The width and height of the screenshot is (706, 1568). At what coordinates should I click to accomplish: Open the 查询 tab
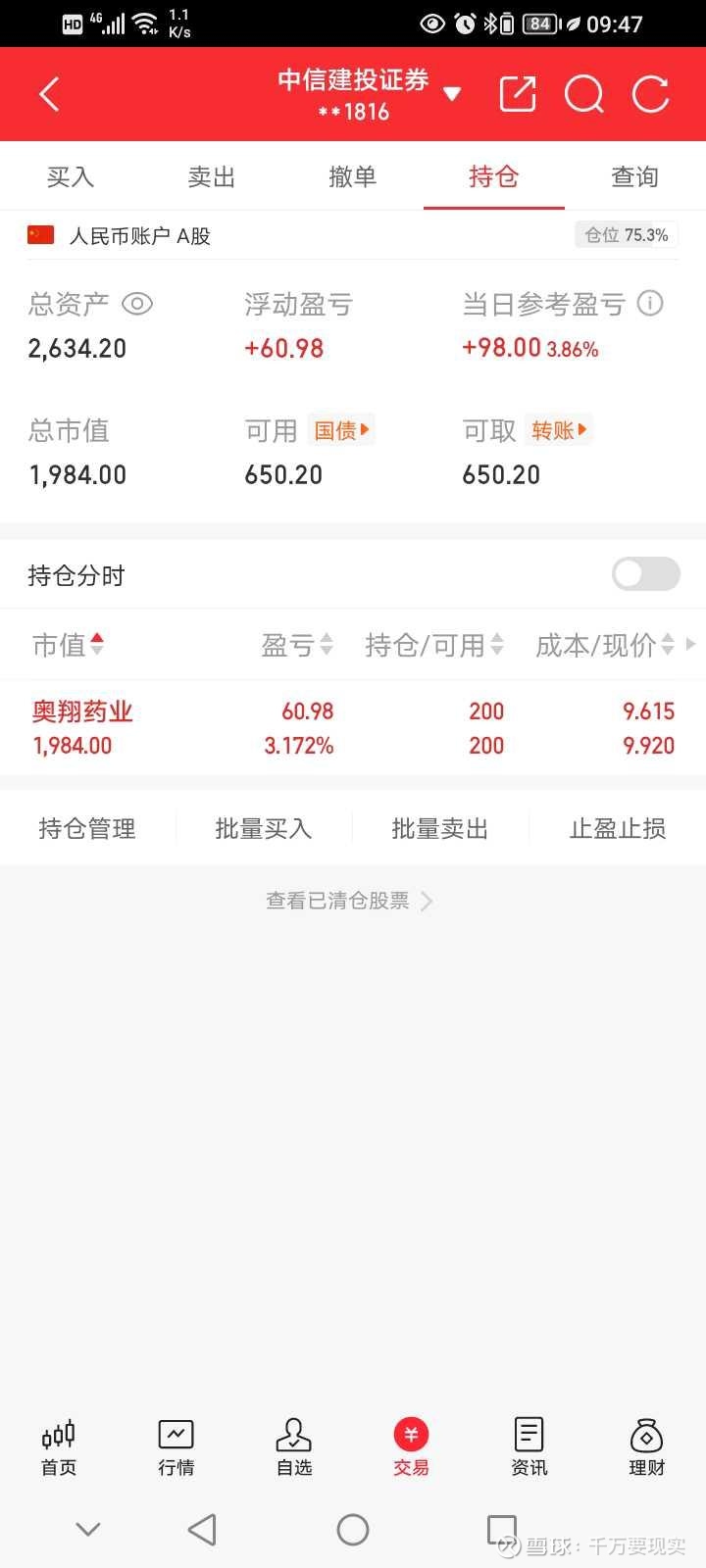click(x=634, y=177)
